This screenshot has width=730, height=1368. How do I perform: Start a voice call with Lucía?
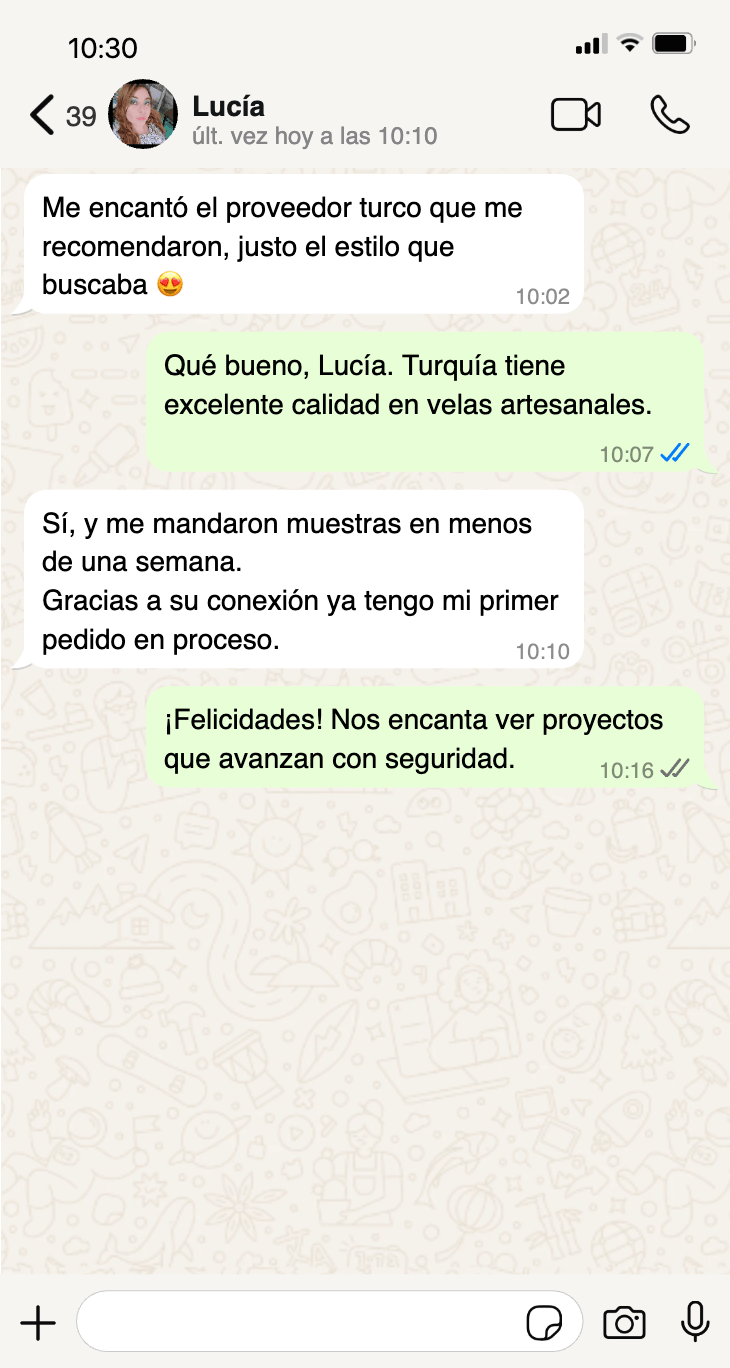click(x=669, y=115)
